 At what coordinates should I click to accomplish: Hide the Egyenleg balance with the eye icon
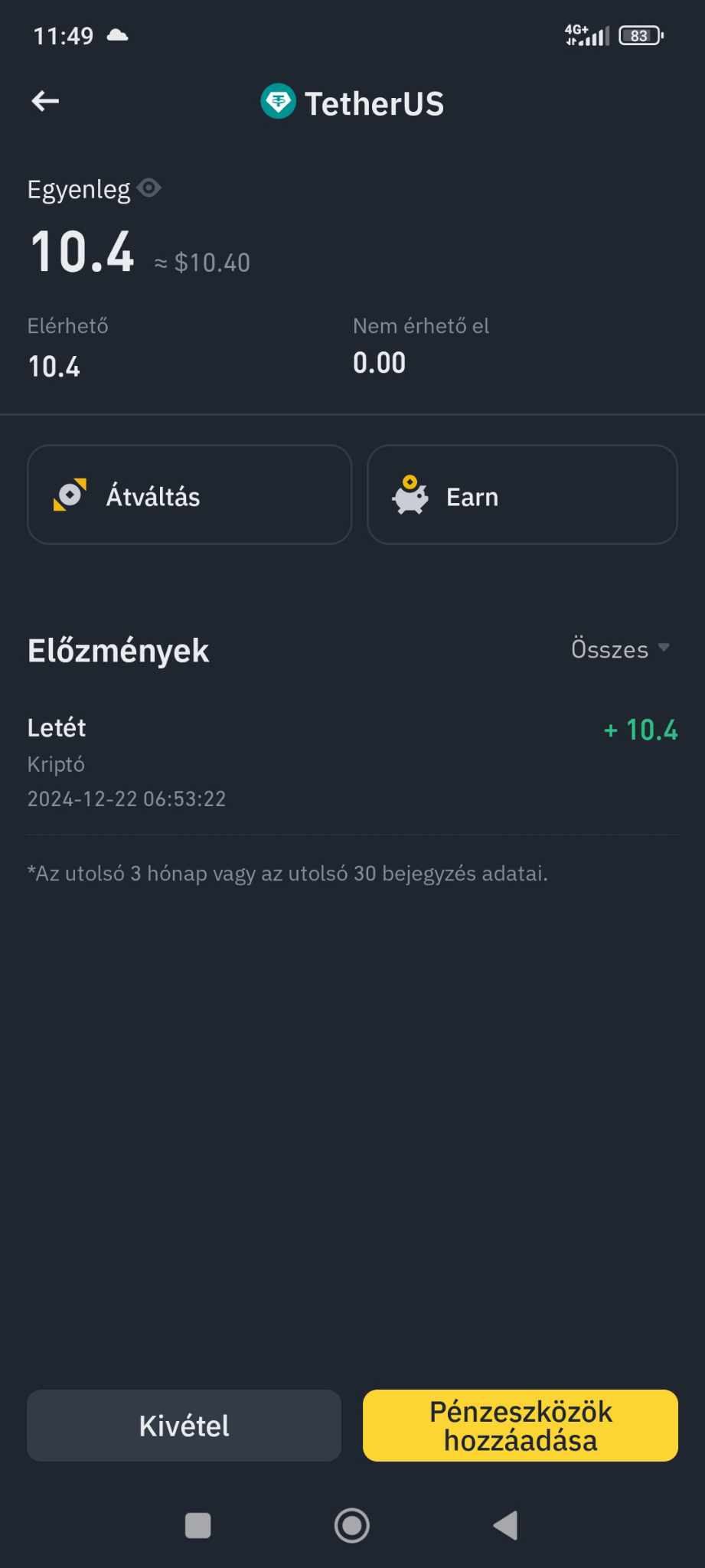pos(149,188)
